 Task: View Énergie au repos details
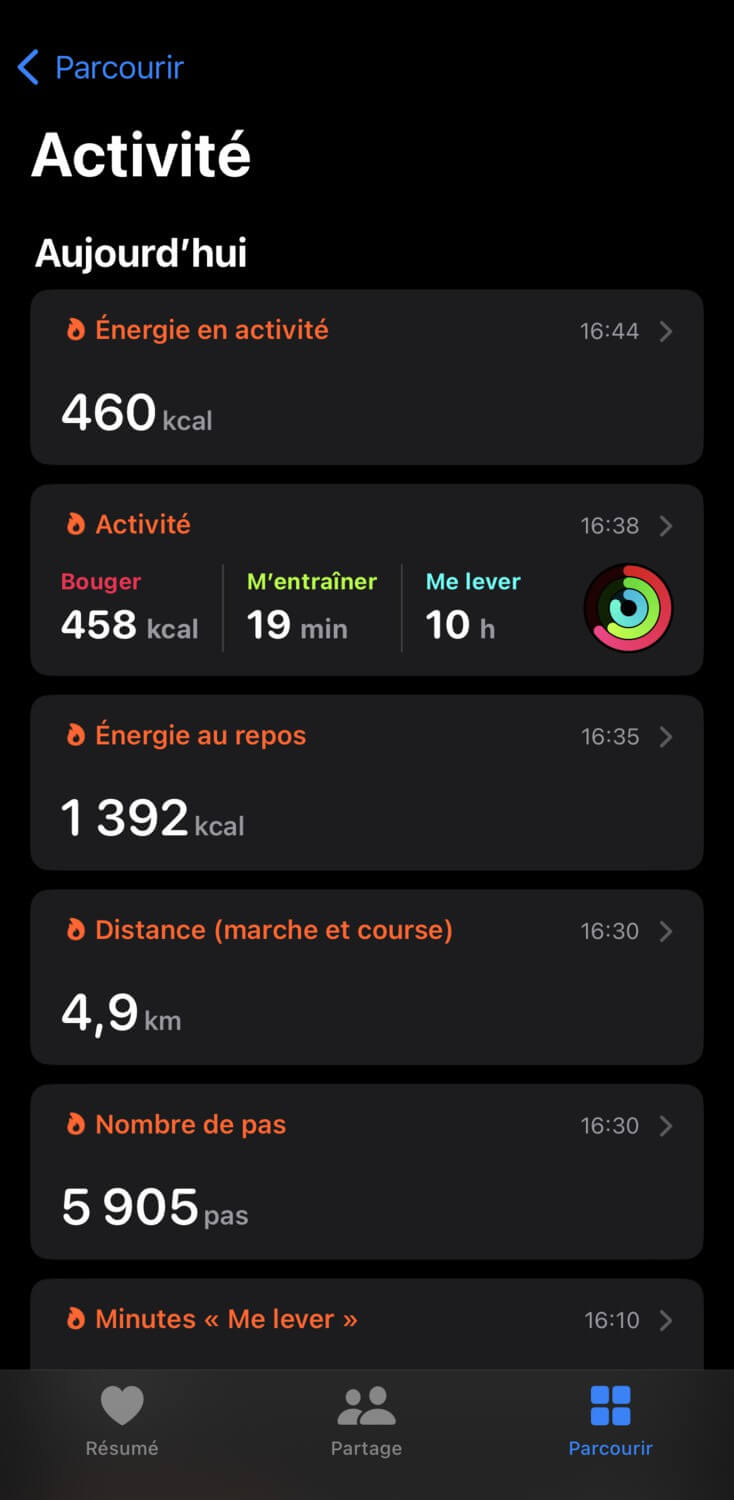coord(367,782)
